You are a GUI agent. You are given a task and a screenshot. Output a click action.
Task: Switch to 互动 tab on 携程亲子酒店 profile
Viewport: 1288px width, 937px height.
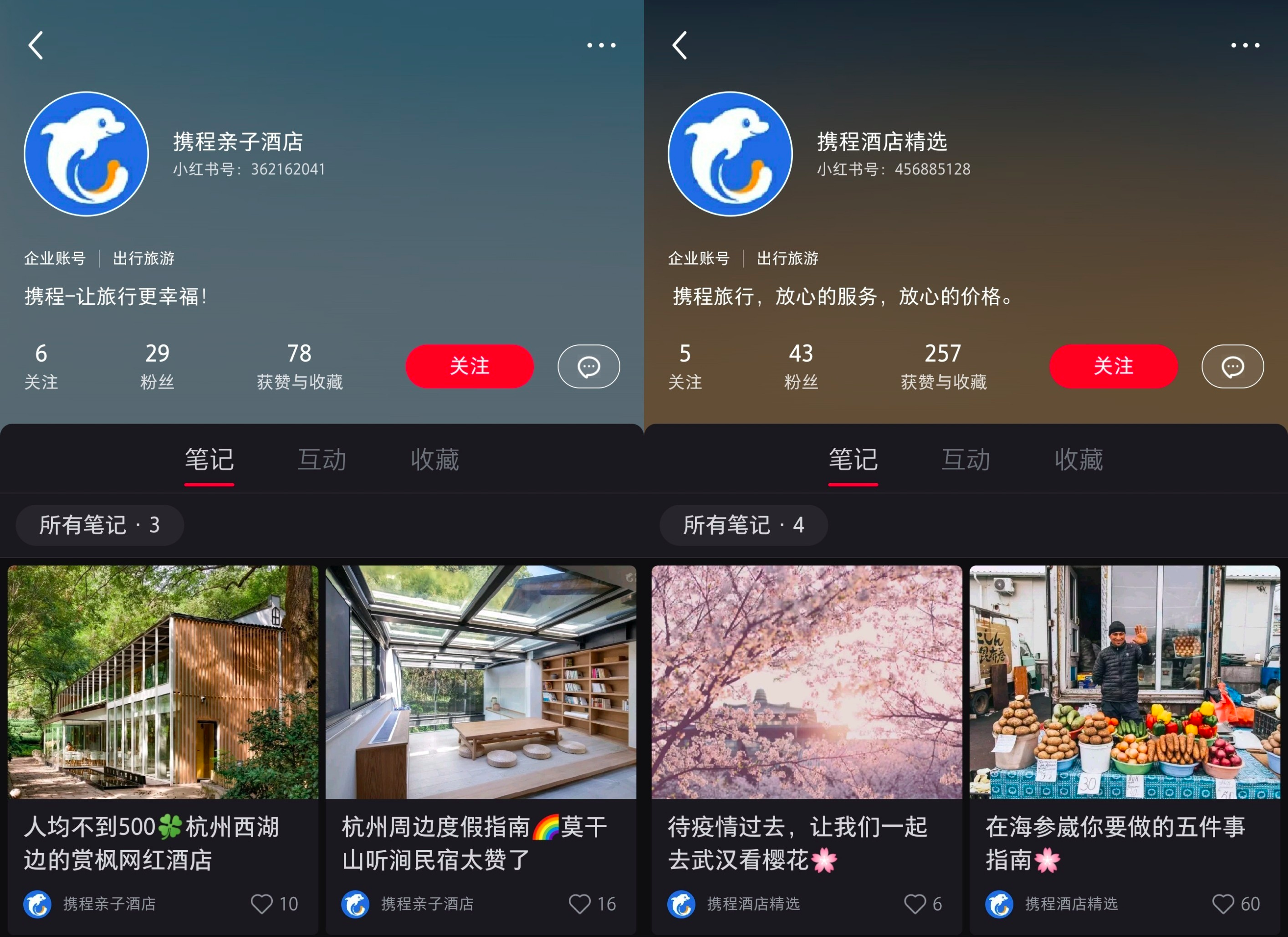(x=322, y=460)
